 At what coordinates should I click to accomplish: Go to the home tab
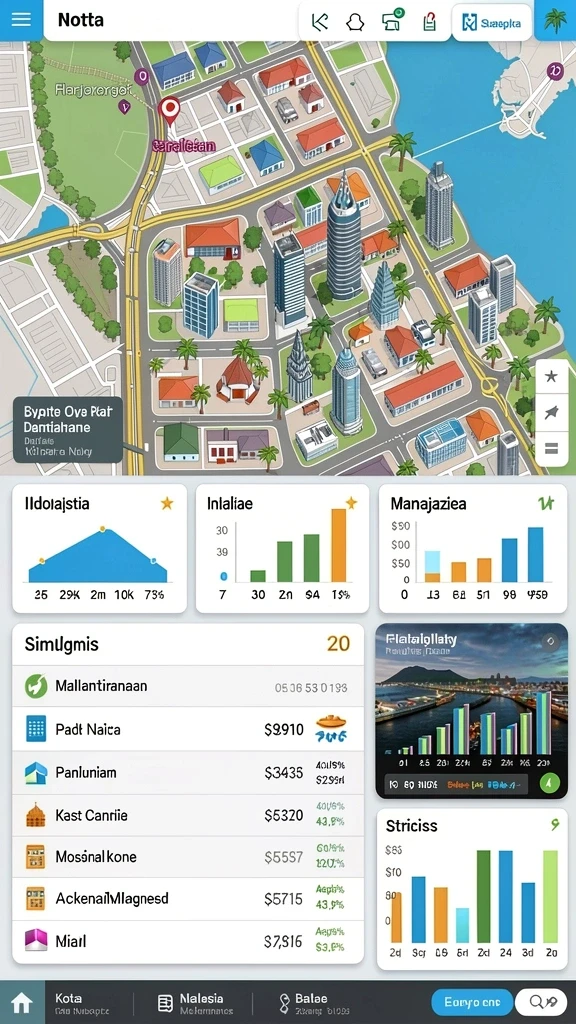click(x=22, y=1002)
